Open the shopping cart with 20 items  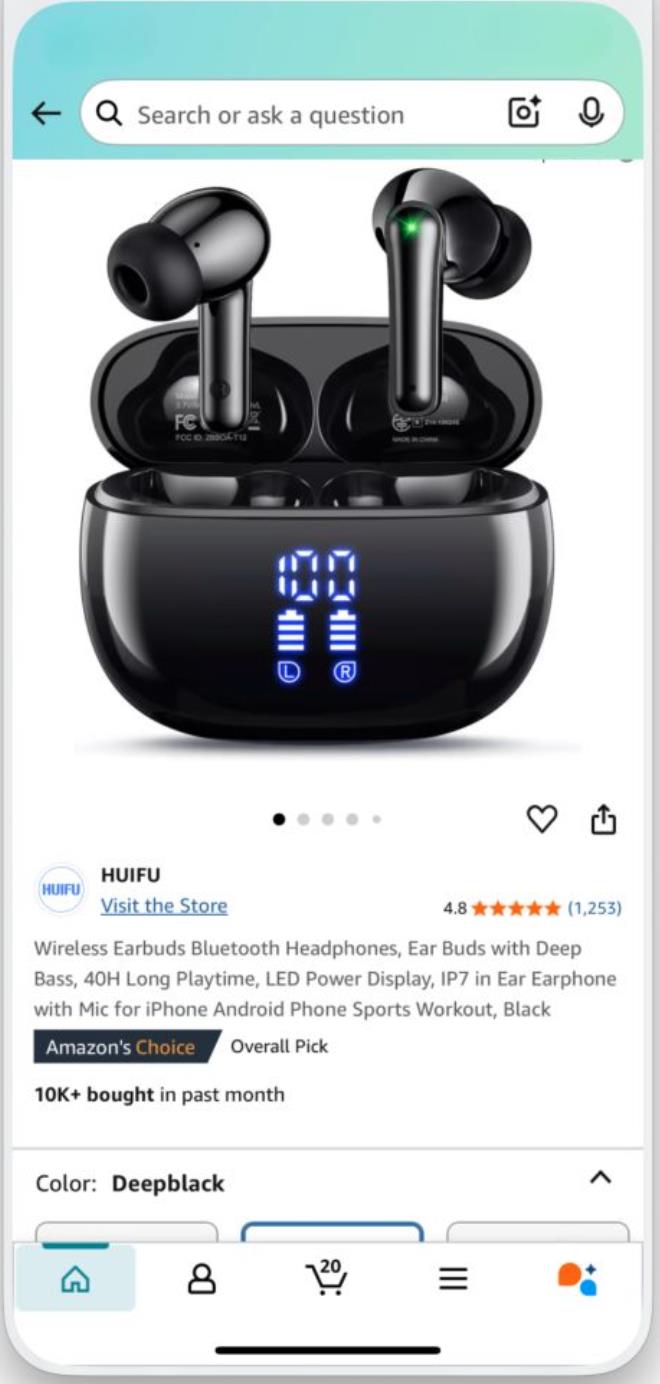[x=326, y=1277]
